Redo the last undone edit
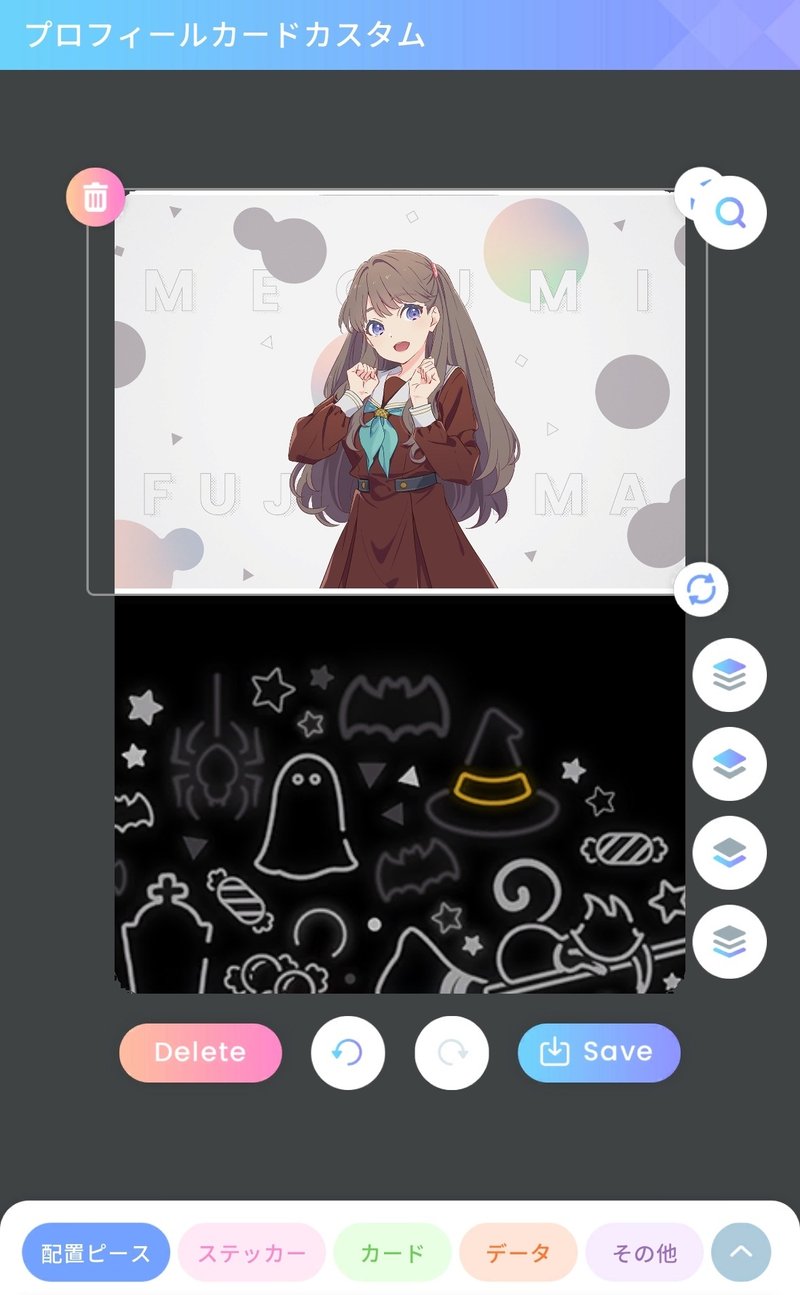The width and height of the screenshot is (800, 1295). pyautogui.click(x=452, y=1052)
